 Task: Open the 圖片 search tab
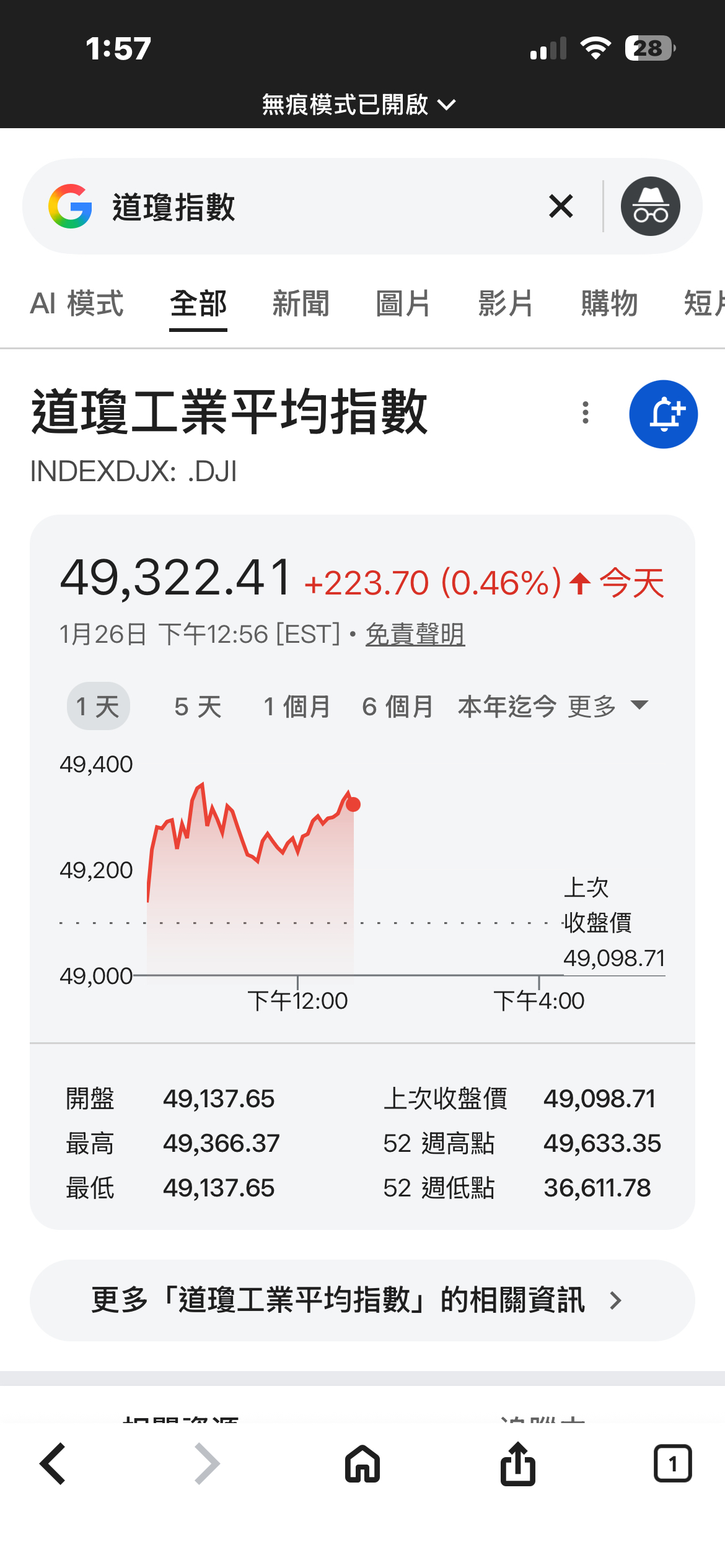[x=403, y=305]
